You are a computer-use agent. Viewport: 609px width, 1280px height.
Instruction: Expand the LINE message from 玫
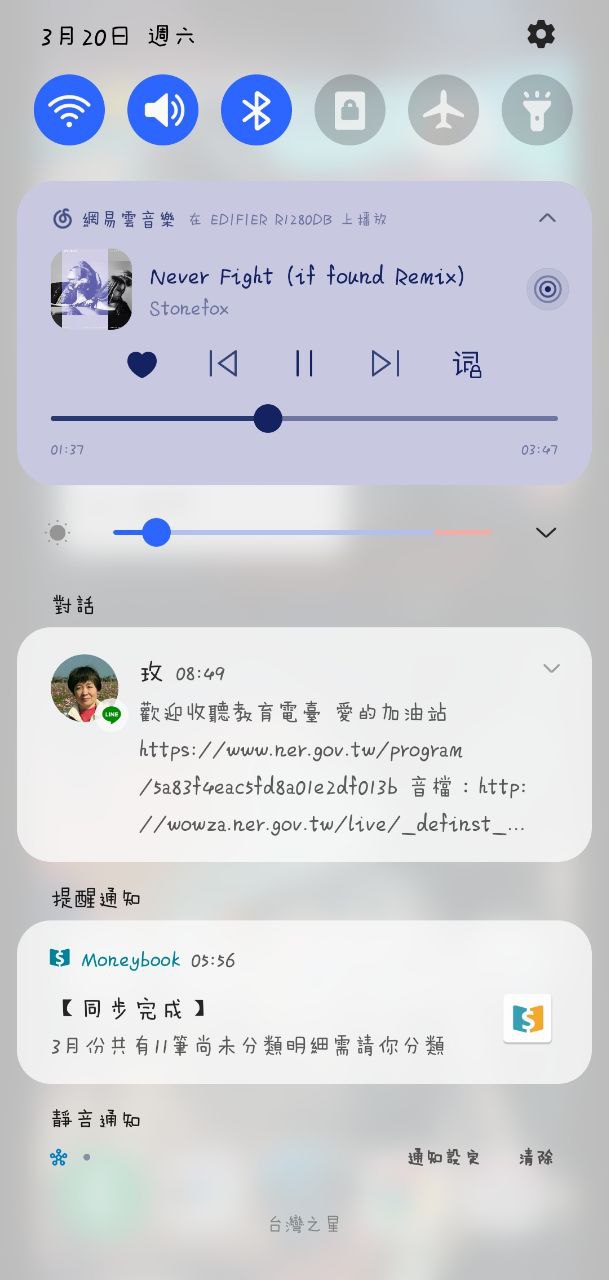coord(551,668)
